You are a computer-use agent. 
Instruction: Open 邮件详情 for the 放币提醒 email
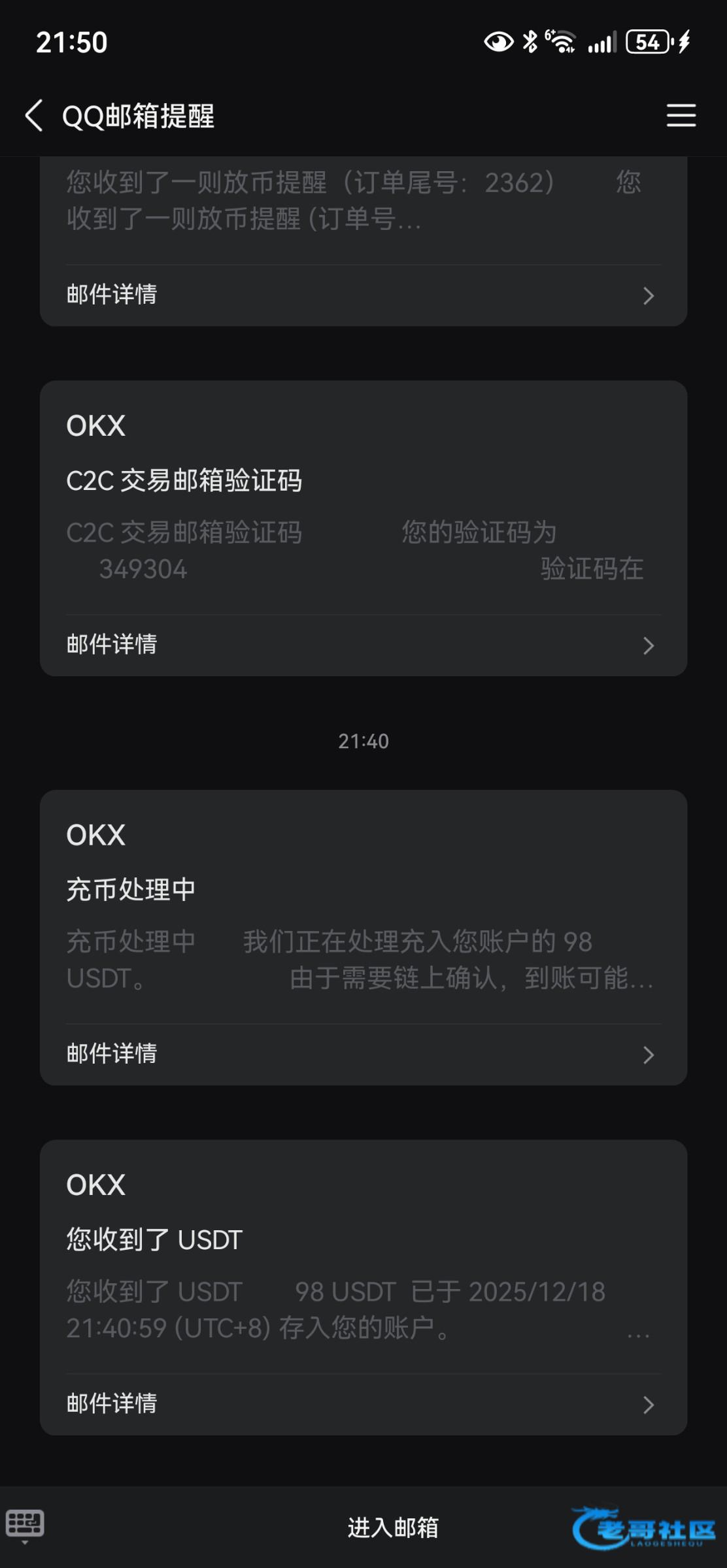363,295
